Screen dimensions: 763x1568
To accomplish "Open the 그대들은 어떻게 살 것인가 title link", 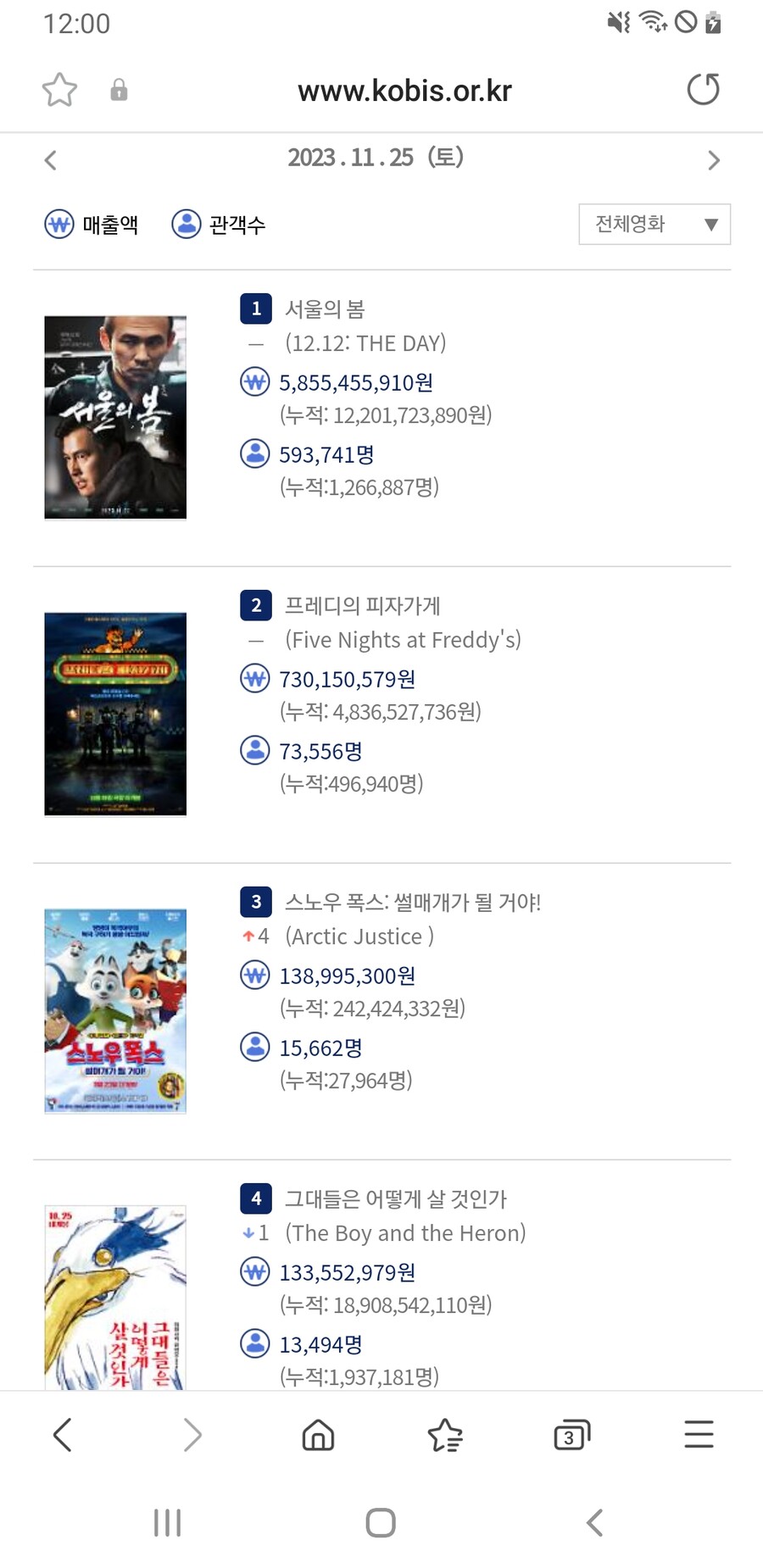I will click(395, 1198).
